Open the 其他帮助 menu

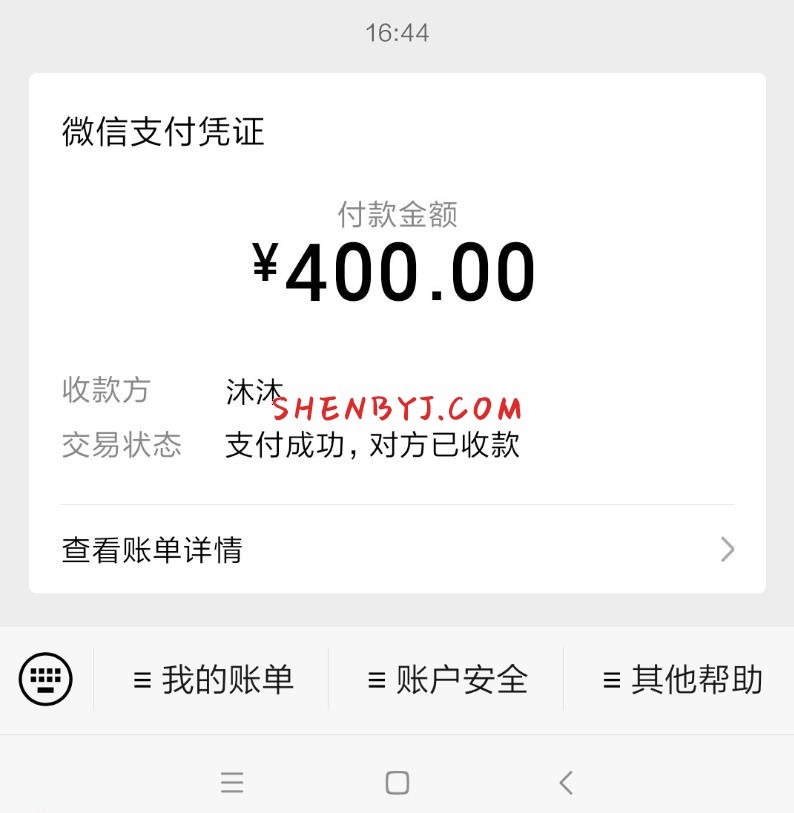(682, 680)
